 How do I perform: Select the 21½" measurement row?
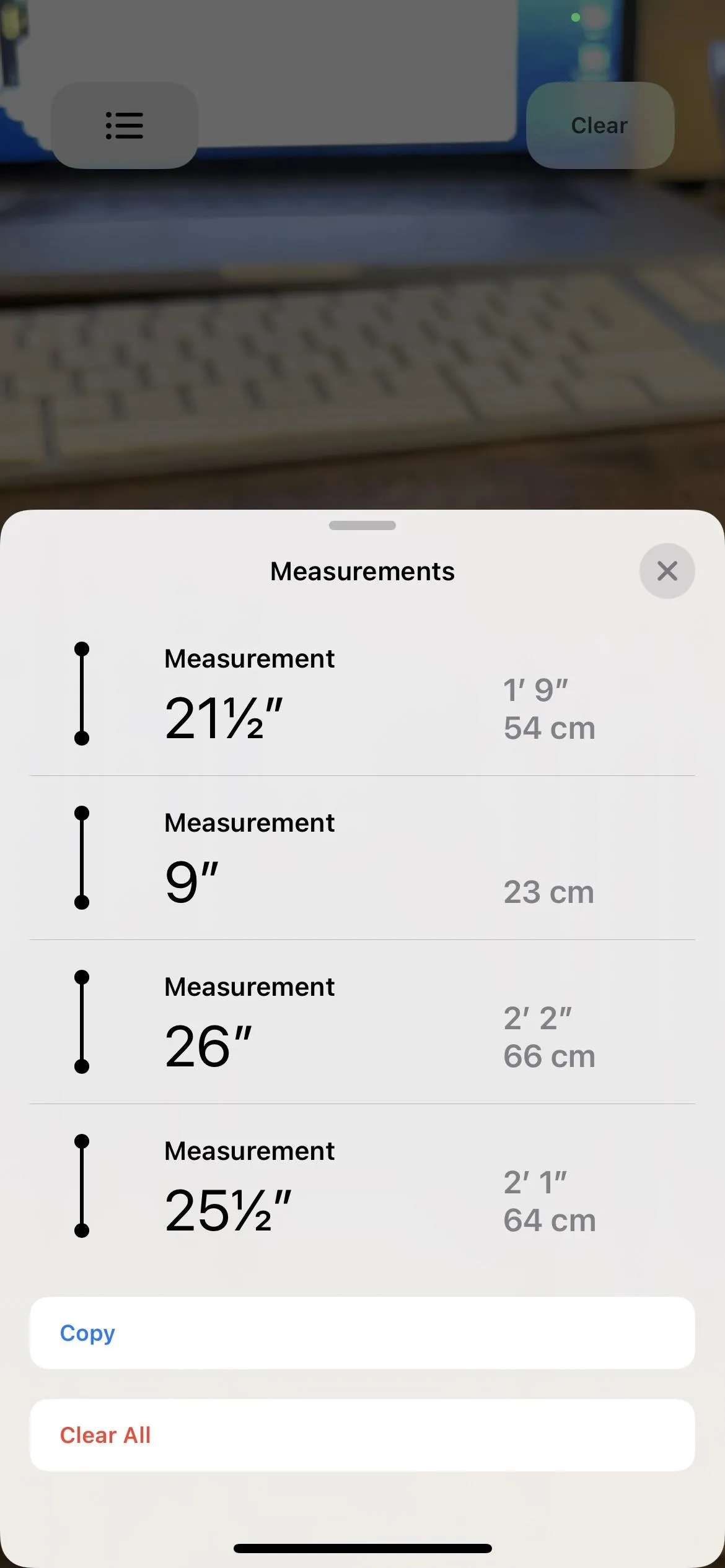coord(362,694)
